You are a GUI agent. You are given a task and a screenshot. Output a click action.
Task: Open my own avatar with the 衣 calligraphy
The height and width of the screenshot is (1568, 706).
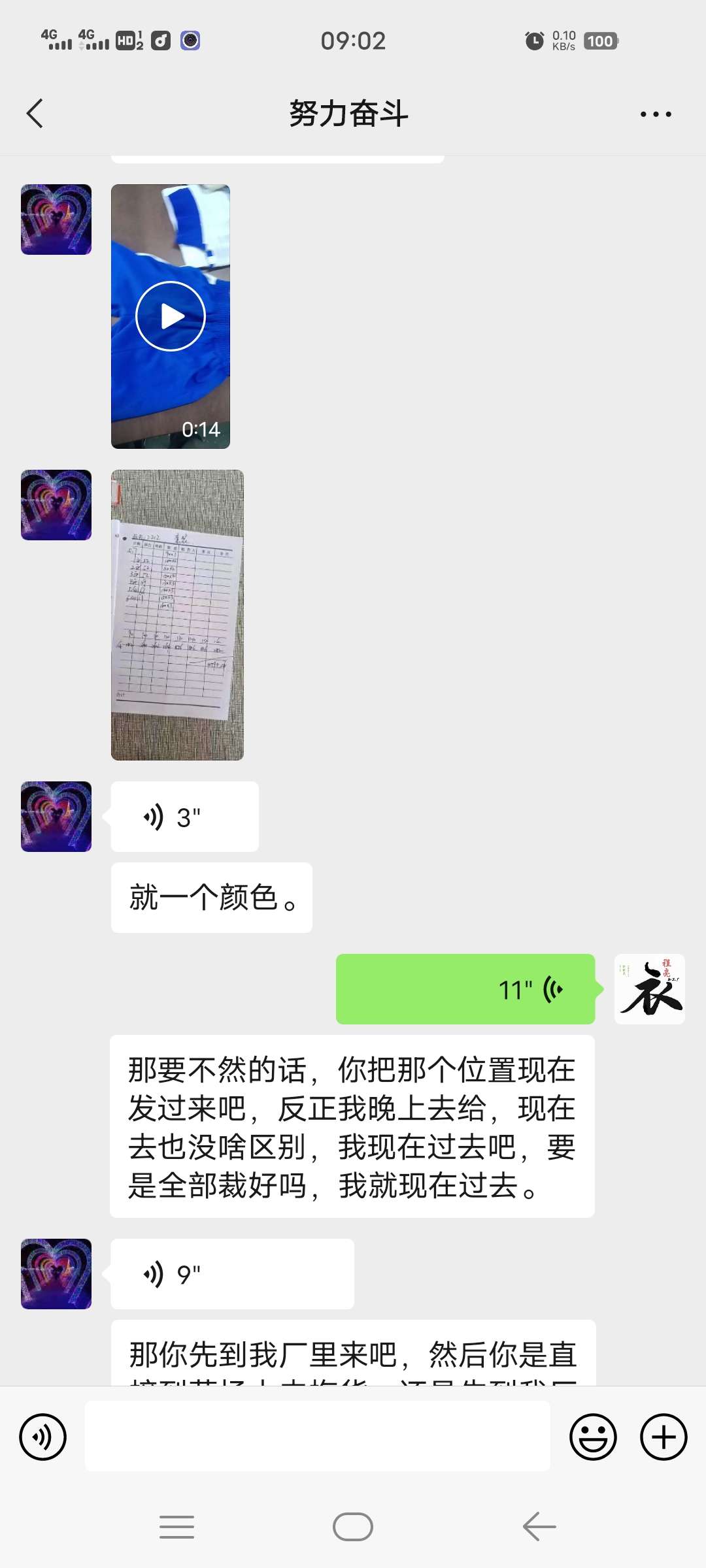click(x=649, y=989)
